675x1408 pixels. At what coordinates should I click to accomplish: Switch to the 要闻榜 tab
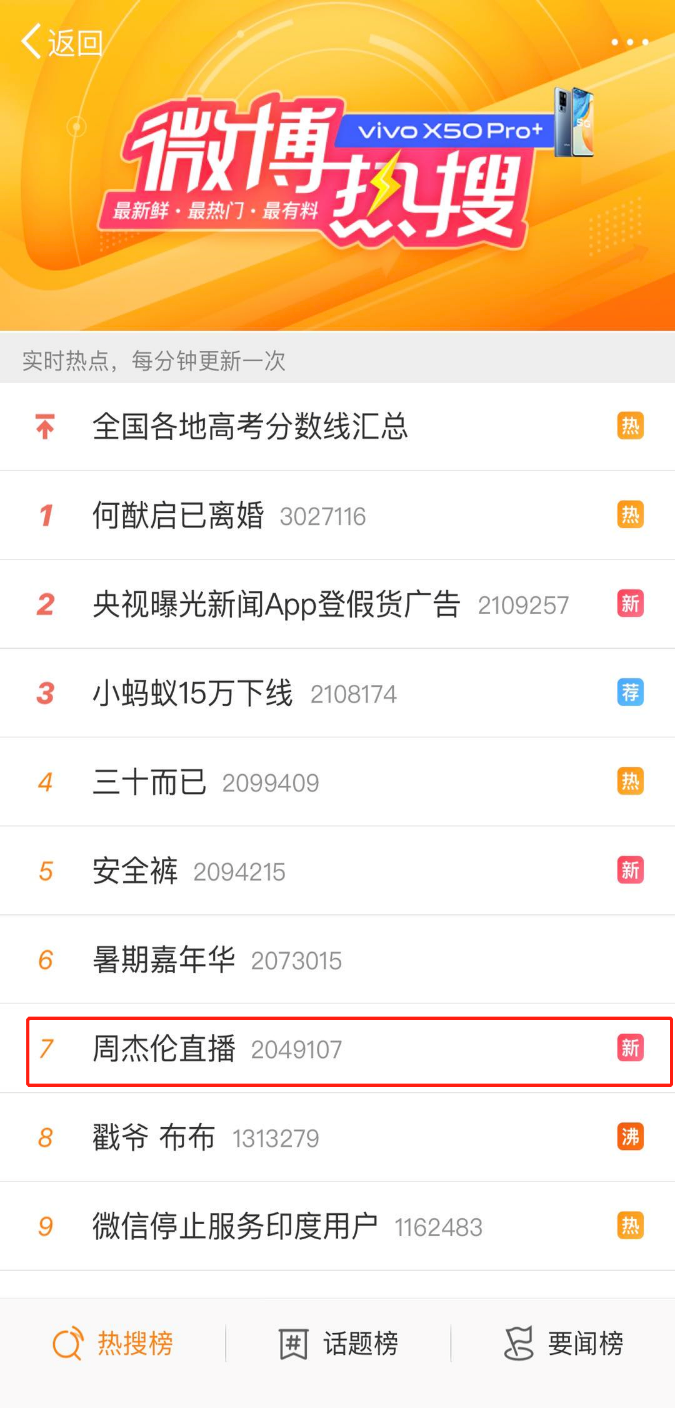pos(563,1344)
